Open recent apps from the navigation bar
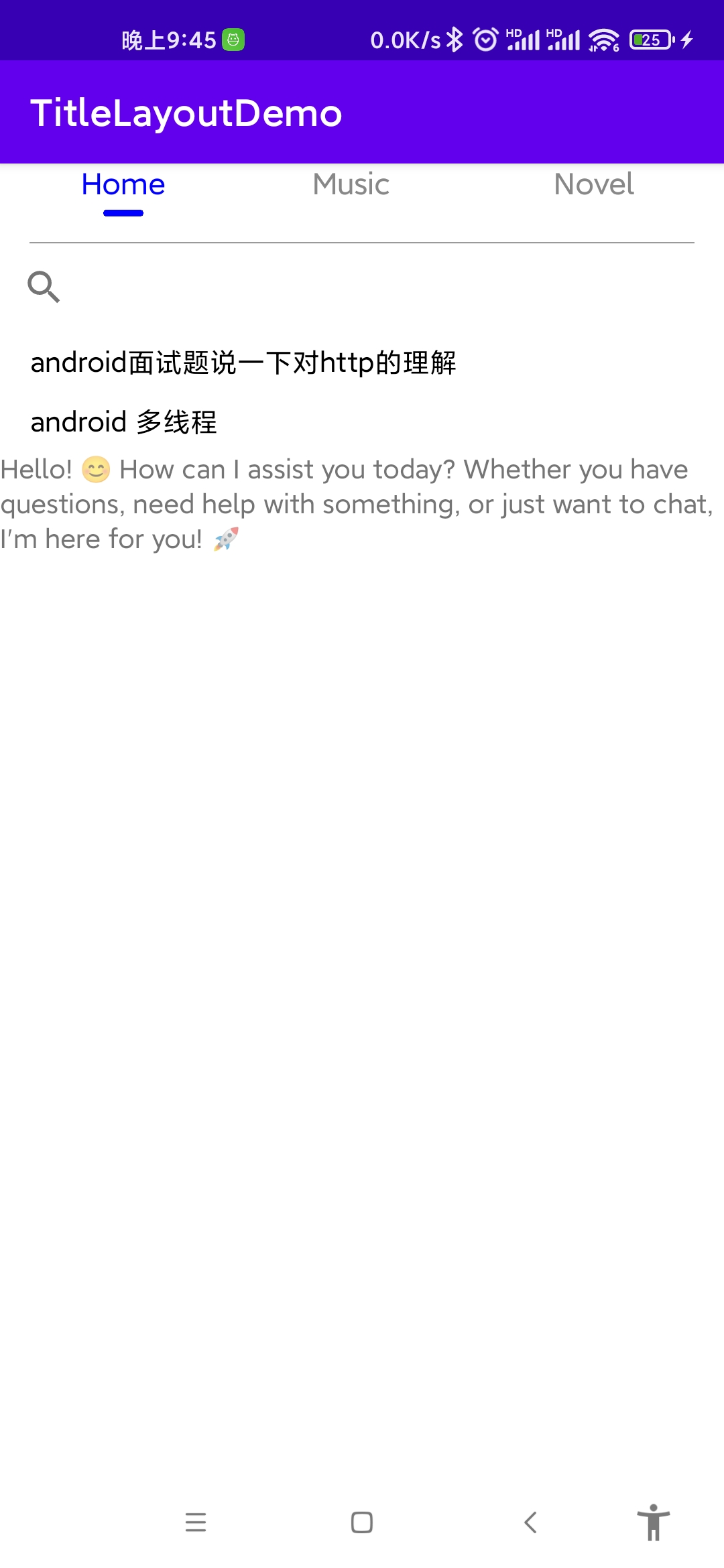 point(196,1522)
